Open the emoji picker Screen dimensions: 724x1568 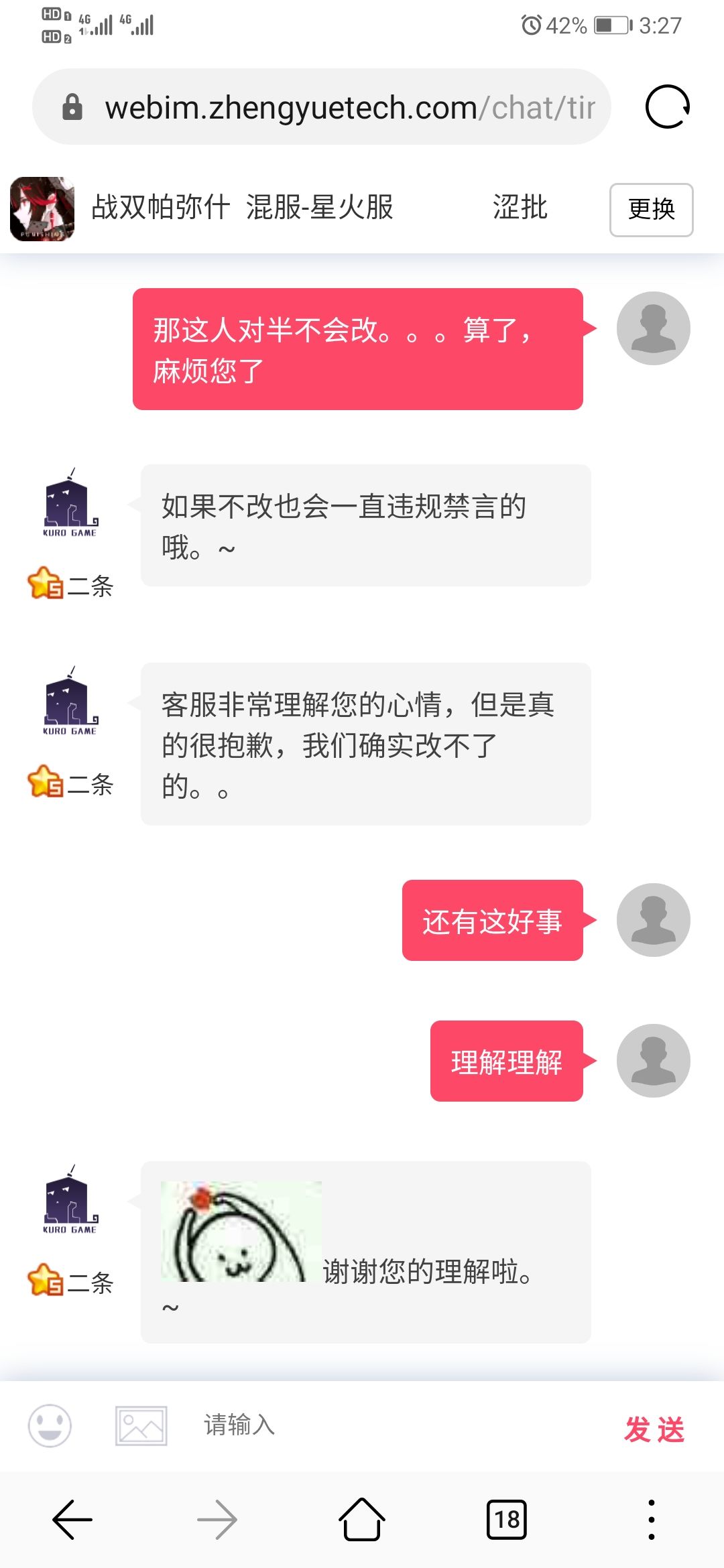point(50,1425)
